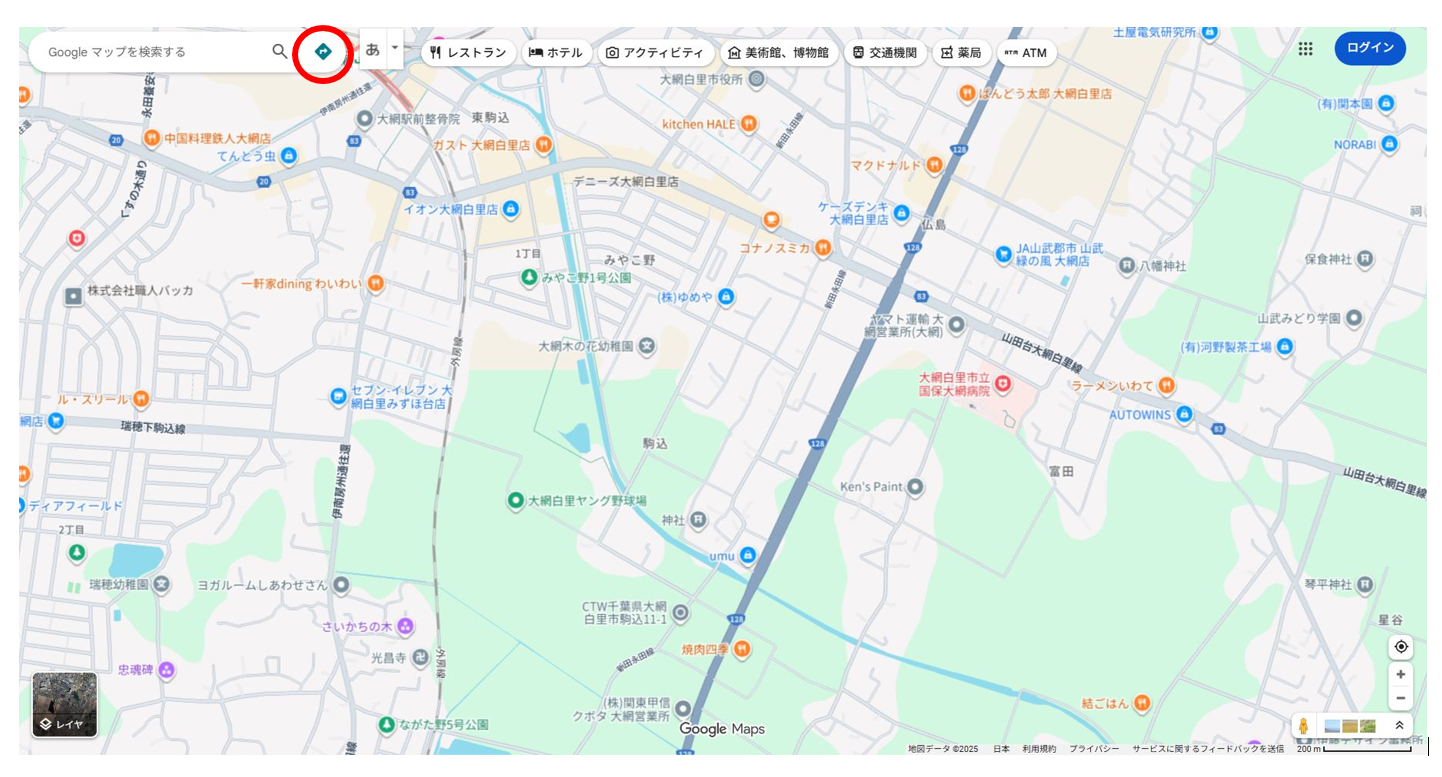Viewport: 1442px width, 777px height.
Task: Tap the magnifier search icon
Action: click(280, 51)
